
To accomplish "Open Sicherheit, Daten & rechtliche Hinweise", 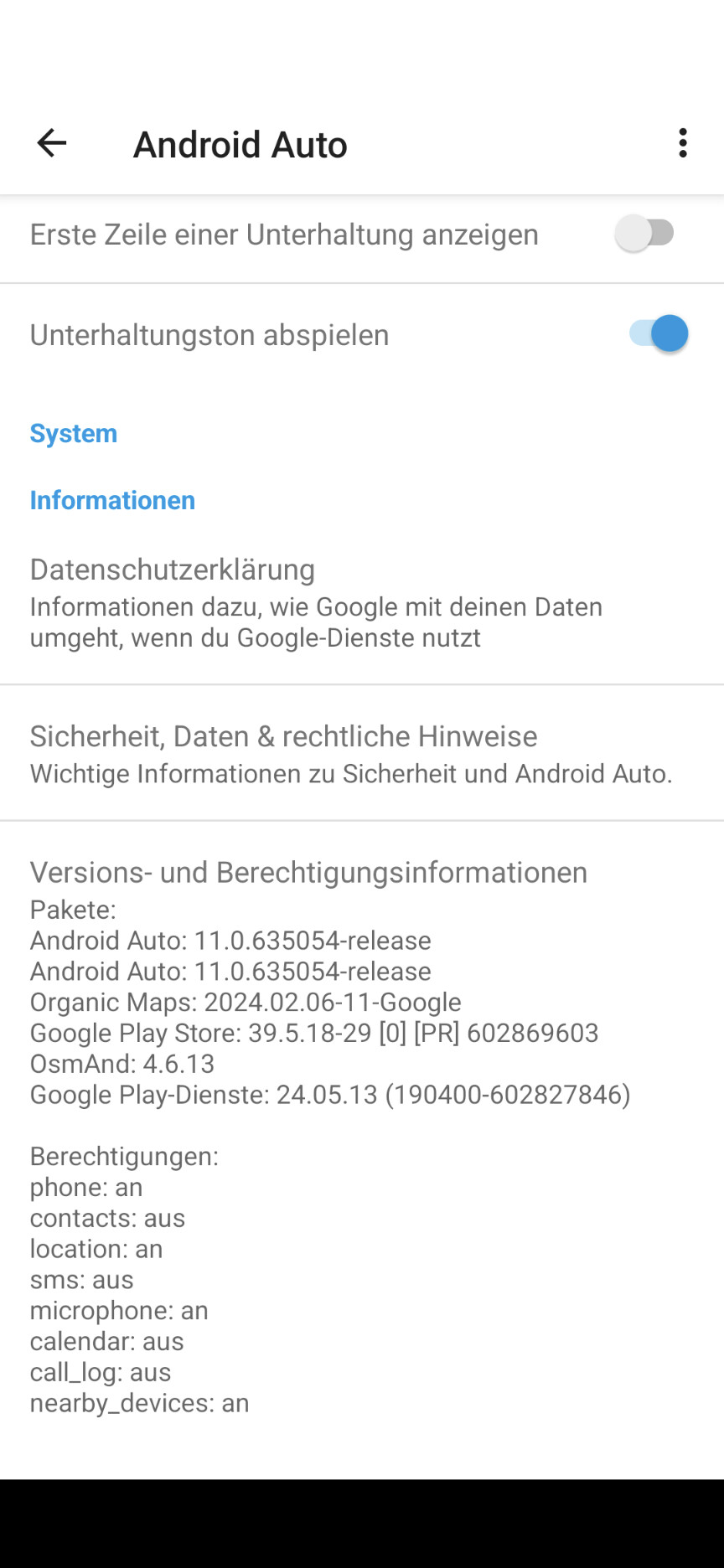I will (x=362, y=753).
